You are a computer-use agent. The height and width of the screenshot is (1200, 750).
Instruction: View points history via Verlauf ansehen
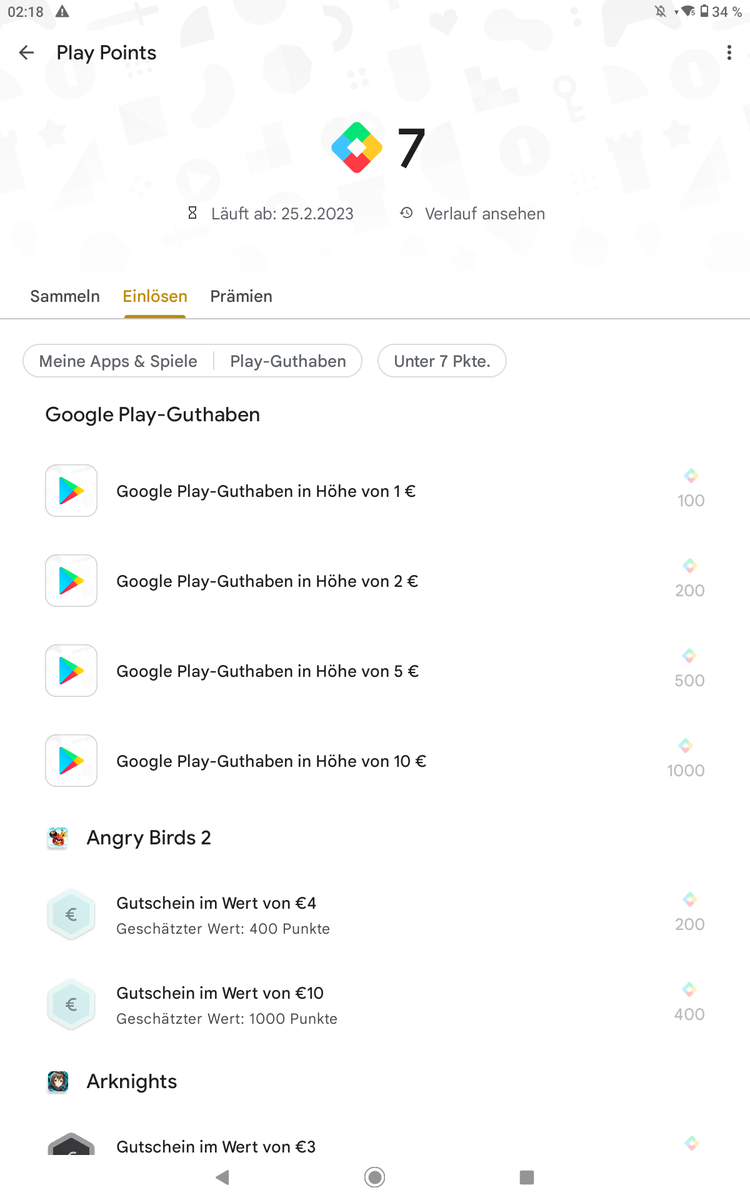(472, 214)
